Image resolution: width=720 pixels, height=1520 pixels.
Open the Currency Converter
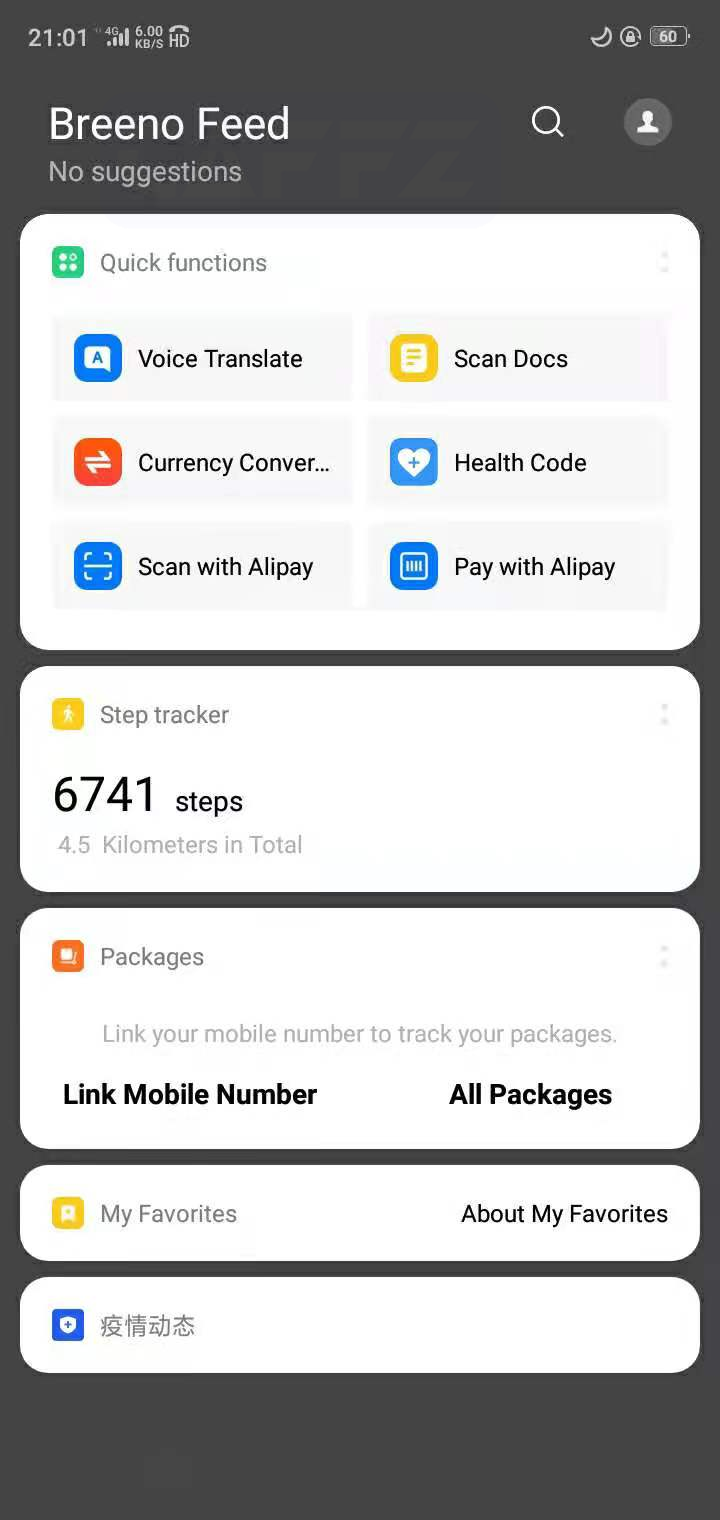tap(202, 462)
